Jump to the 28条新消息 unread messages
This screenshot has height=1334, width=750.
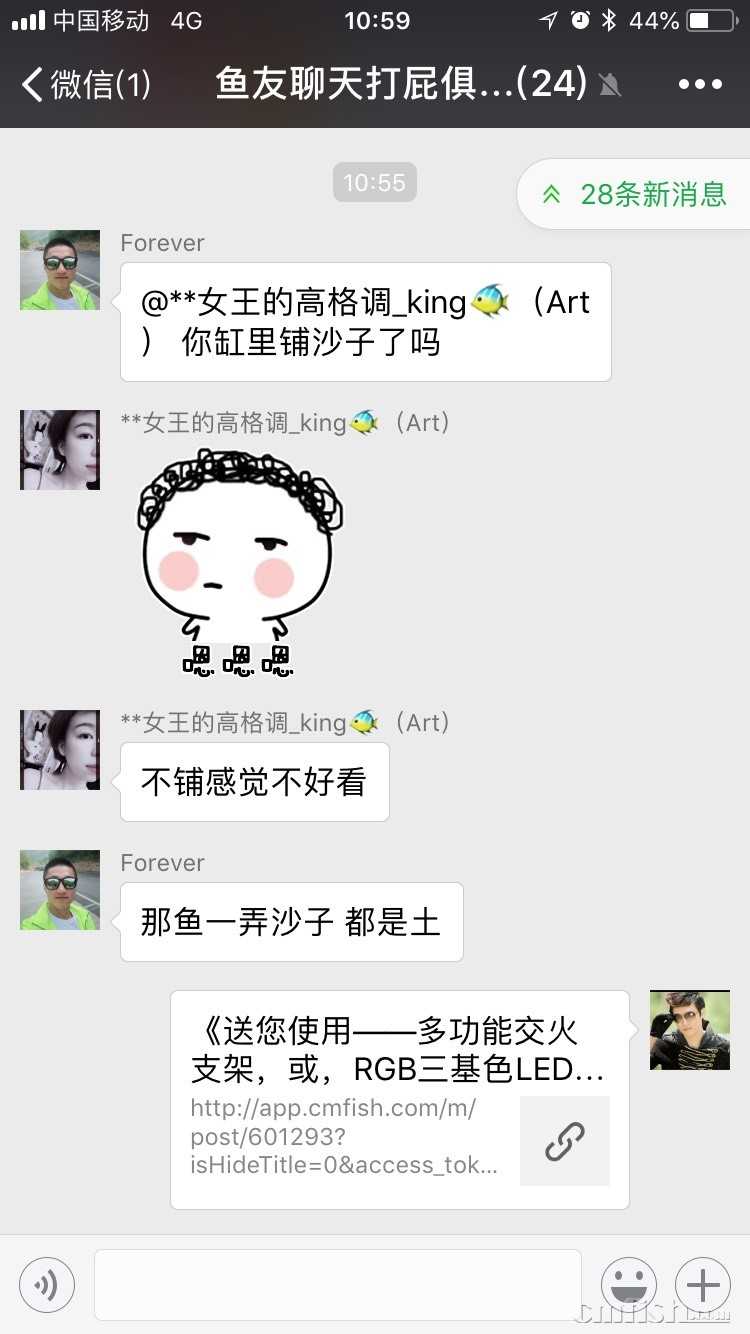coord(636,194)
